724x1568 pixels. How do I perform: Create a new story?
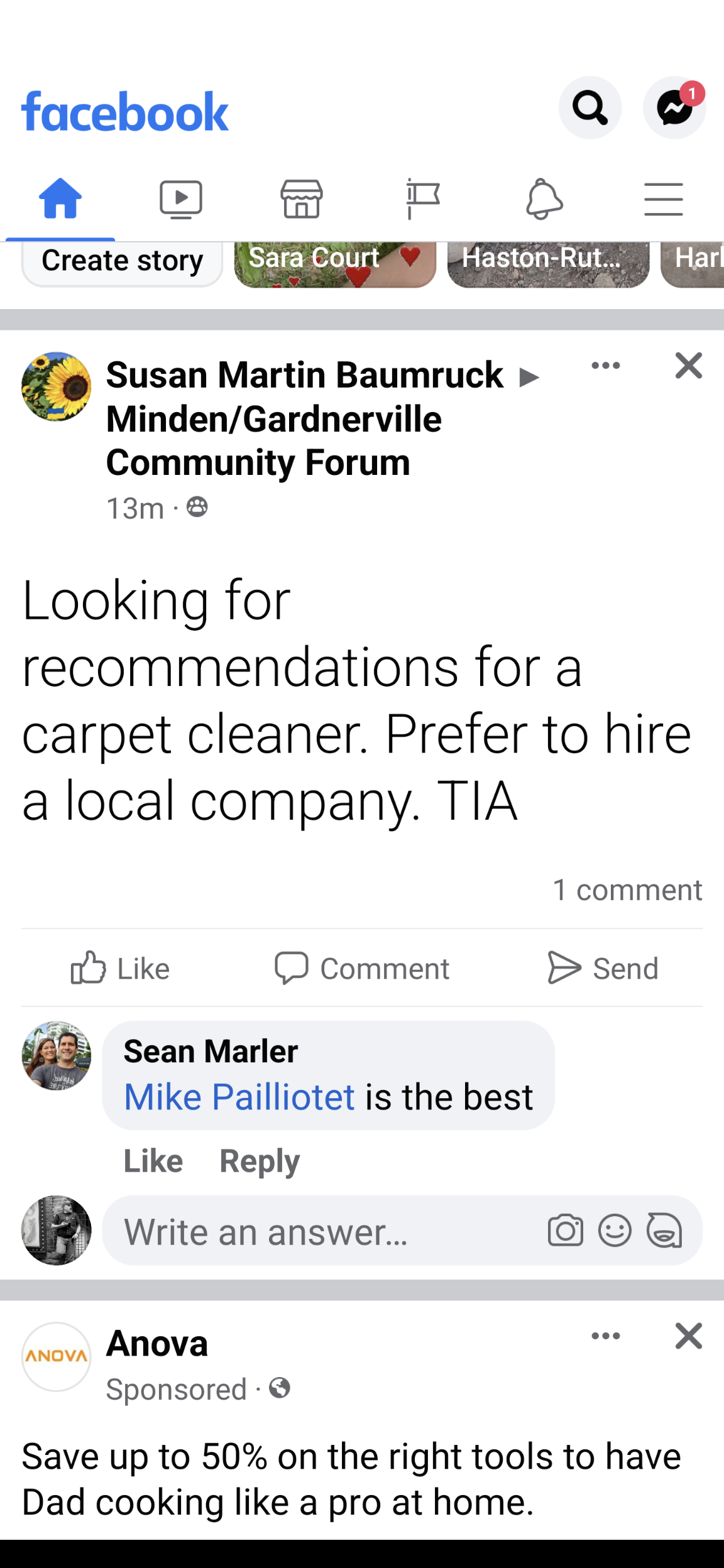coord(123,263)
